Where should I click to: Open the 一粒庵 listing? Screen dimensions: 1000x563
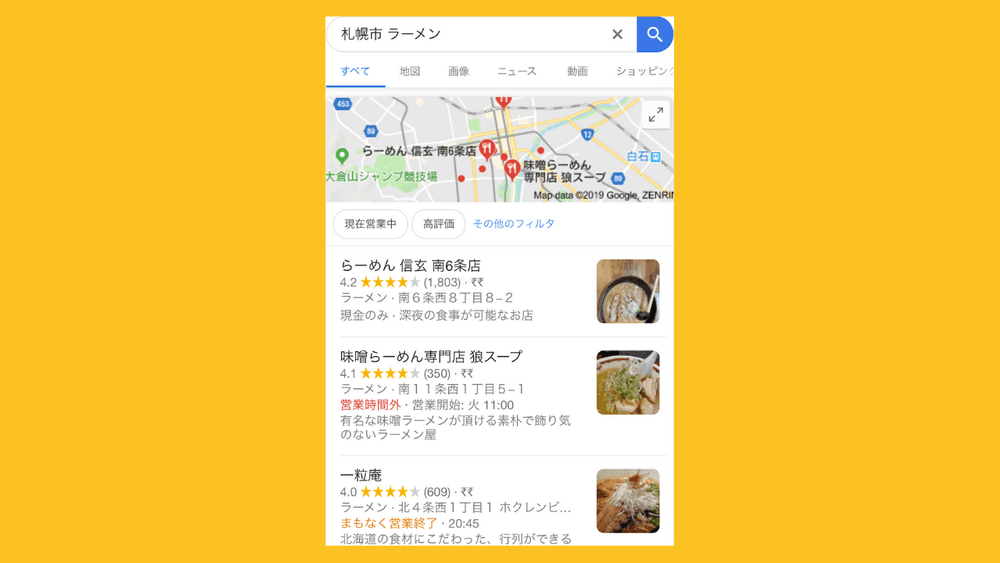tap(361, 475)
